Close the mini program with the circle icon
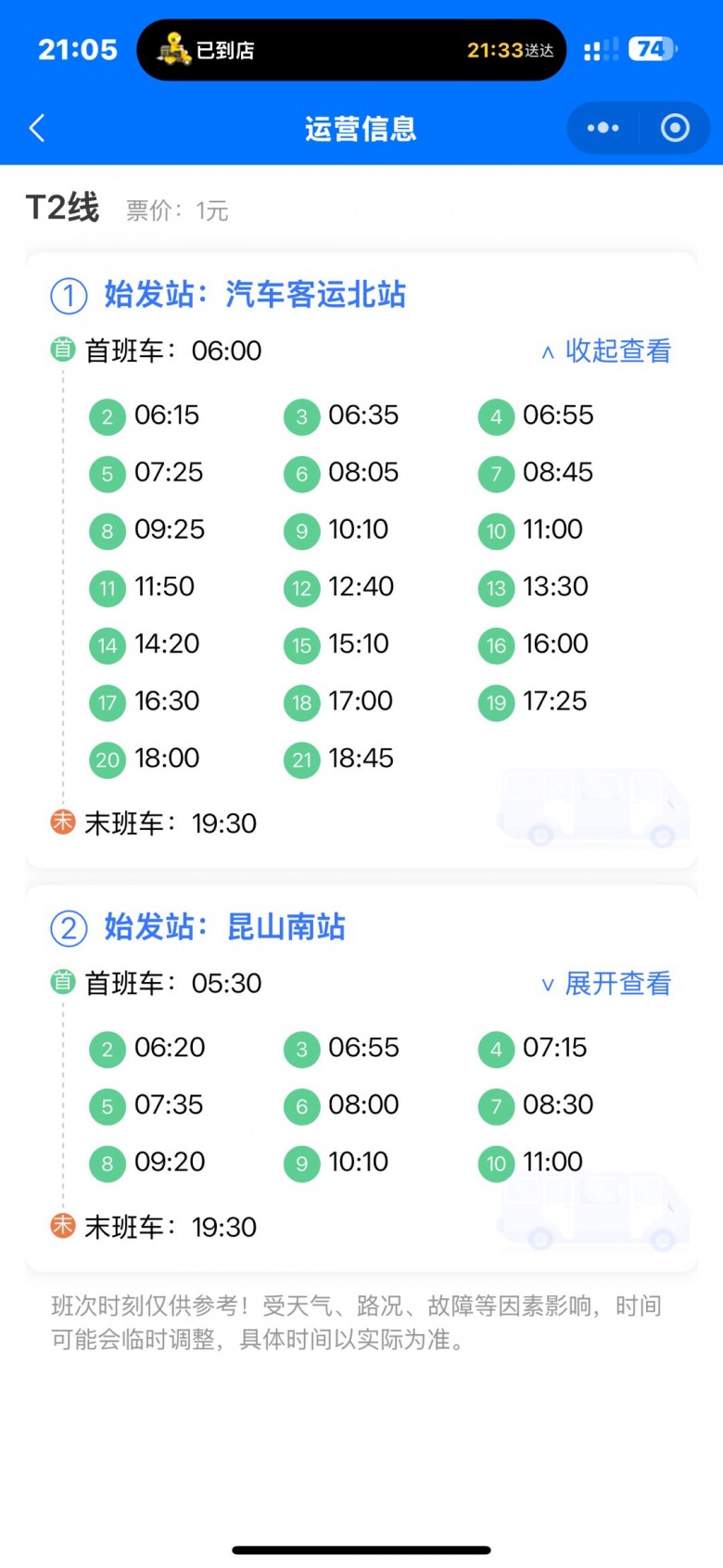 coord(675,128)
